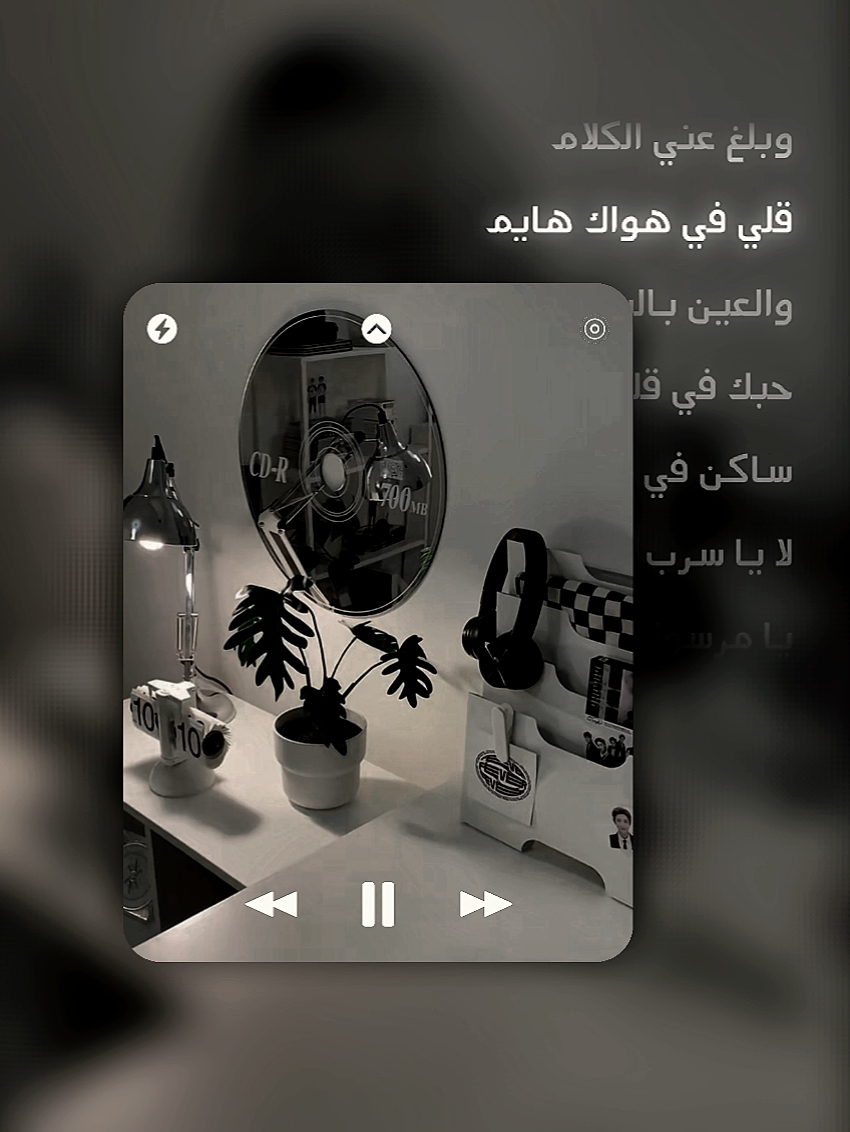The image size is (850, 1132).
Task: Select the pause icon between skip buttons
Action: (378, 903)
